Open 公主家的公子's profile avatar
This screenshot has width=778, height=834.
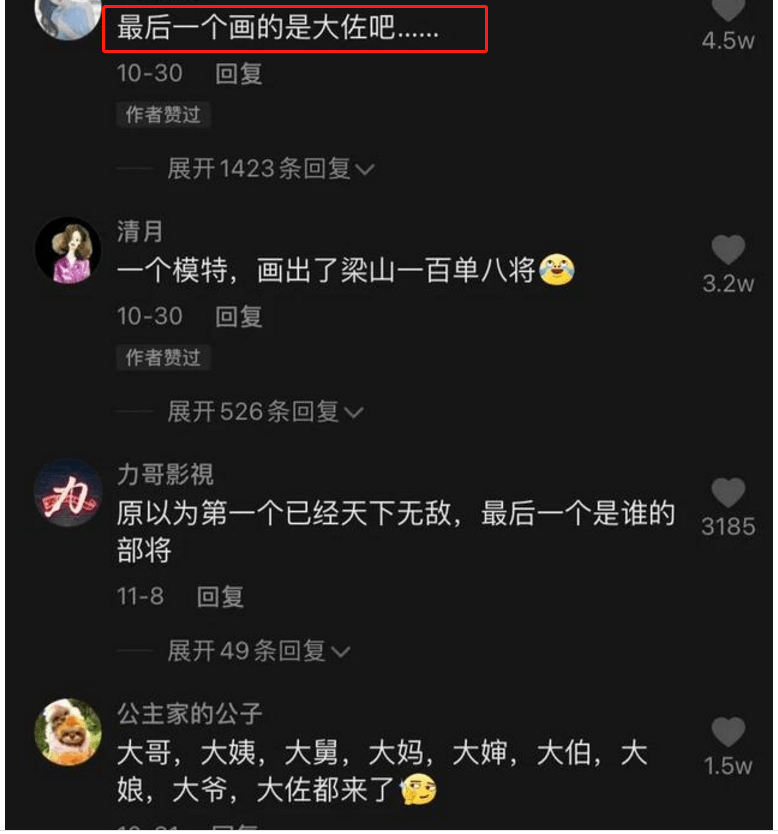pyautogui.click(x=68, y=732)
